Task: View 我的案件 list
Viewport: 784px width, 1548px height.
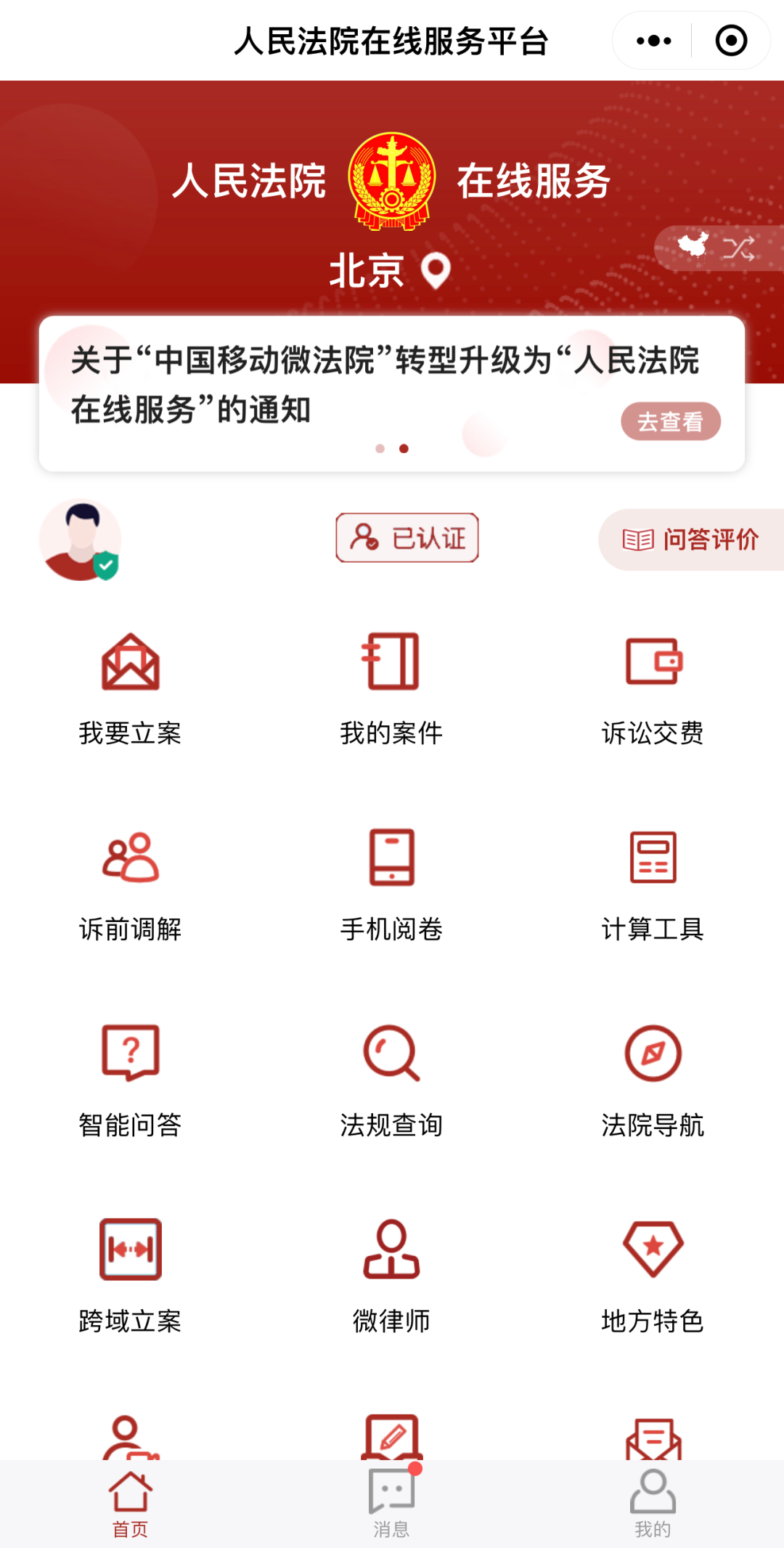Action: point(391,690)
